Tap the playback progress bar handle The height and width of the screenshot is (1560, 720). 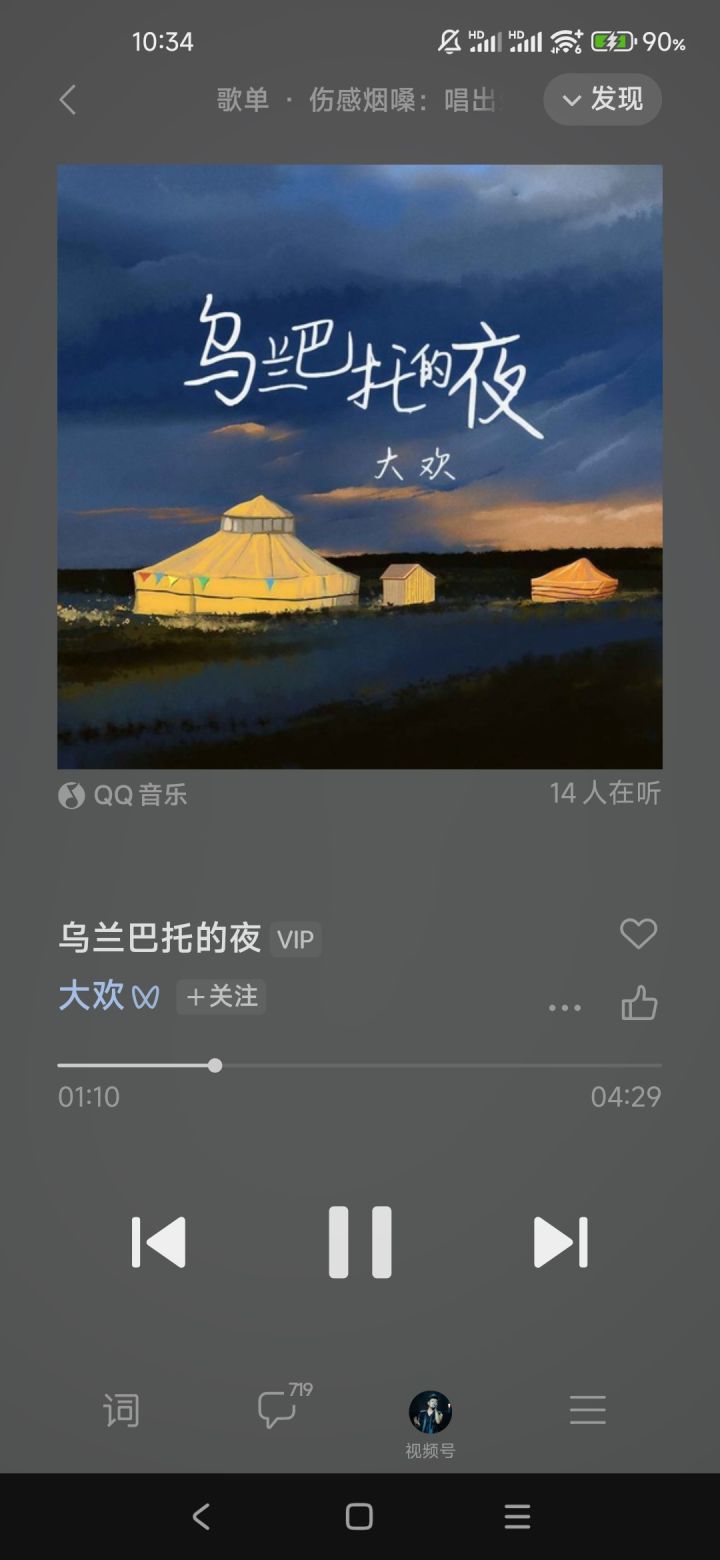pos(215,1065)
